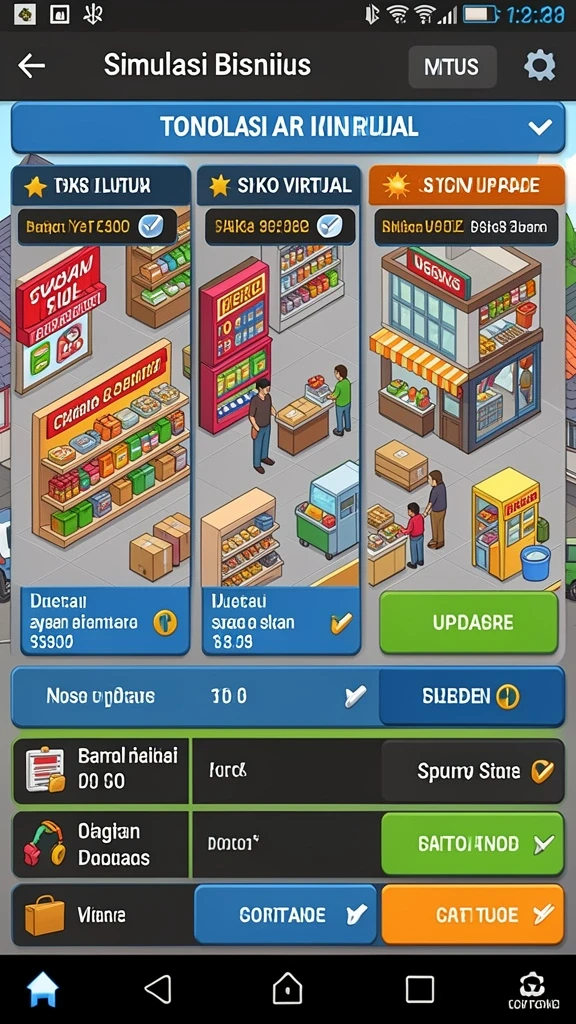Select the Spurro Store button
The image size is (576, 1024).
472,771
